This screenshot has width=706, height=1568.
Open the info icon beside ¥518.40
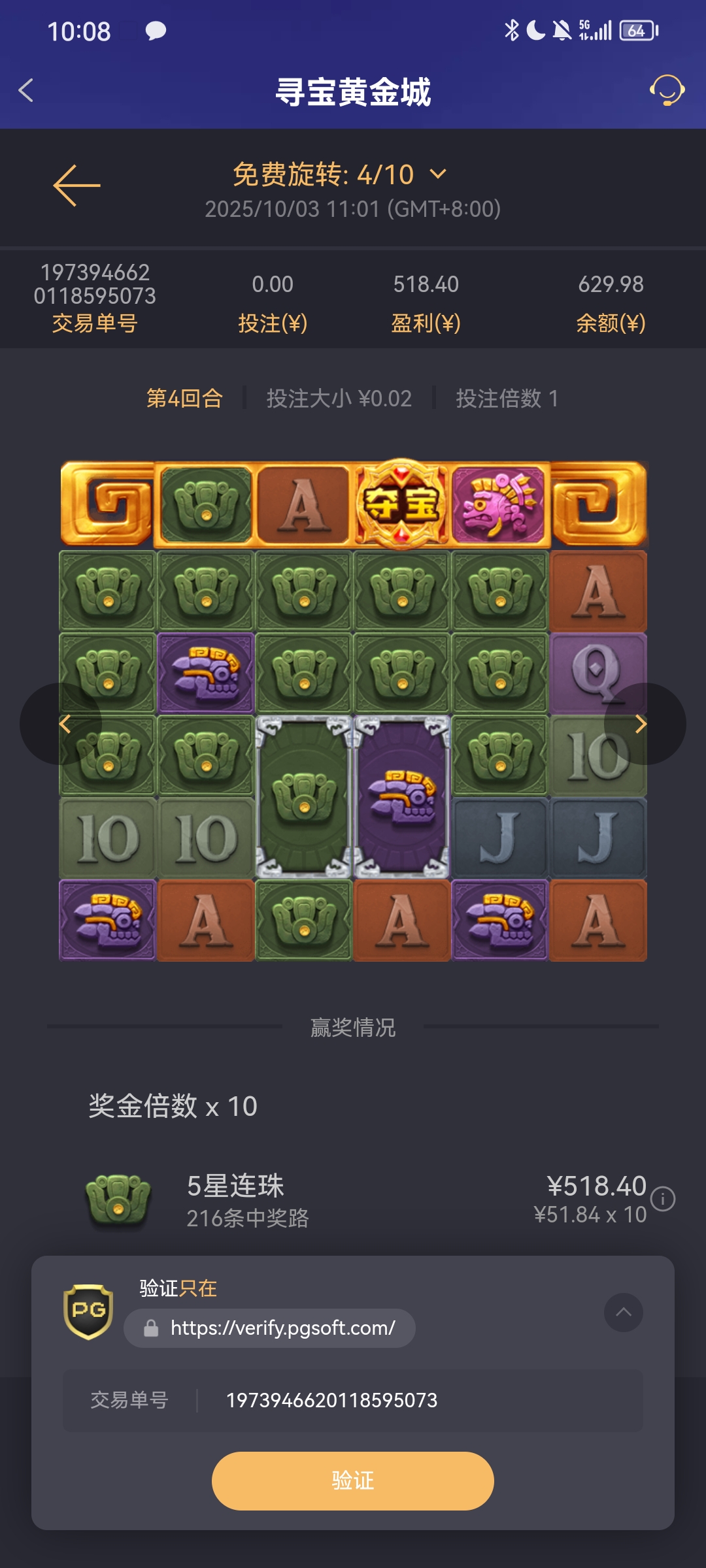click(663, 1199)
